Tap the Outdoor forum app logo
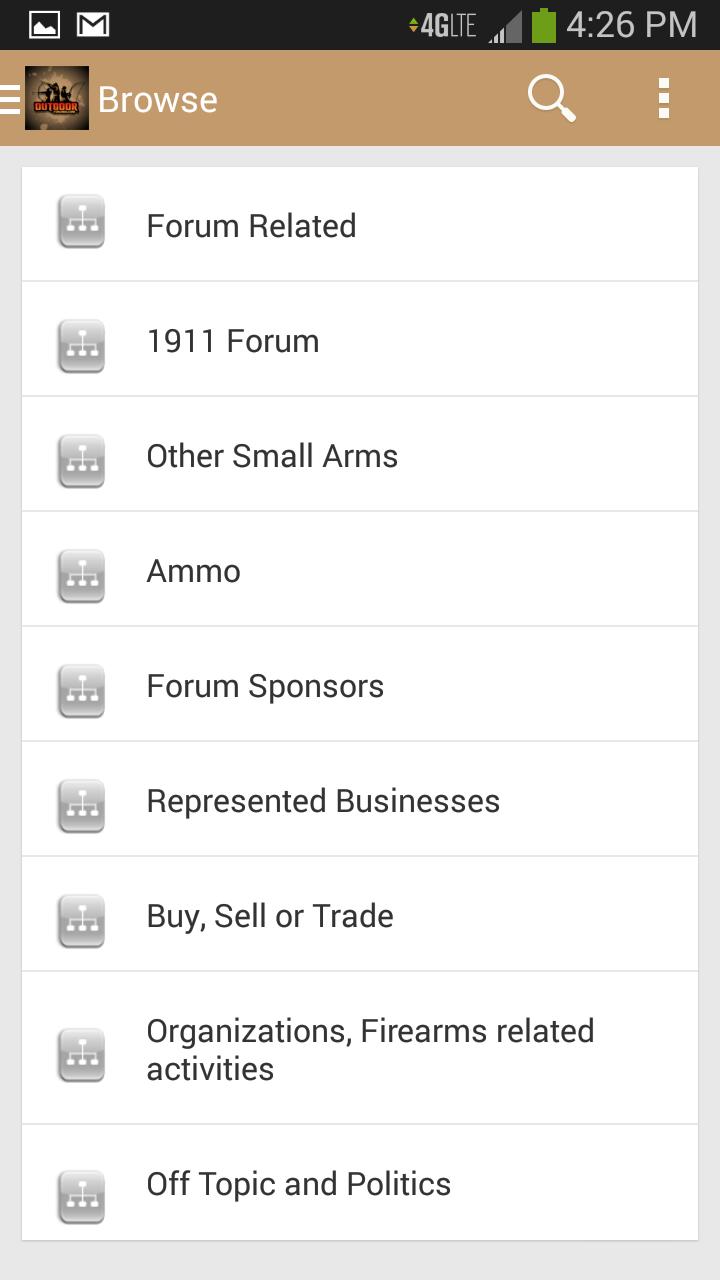Screen dimensions: 720x1280 click(56, 97)
